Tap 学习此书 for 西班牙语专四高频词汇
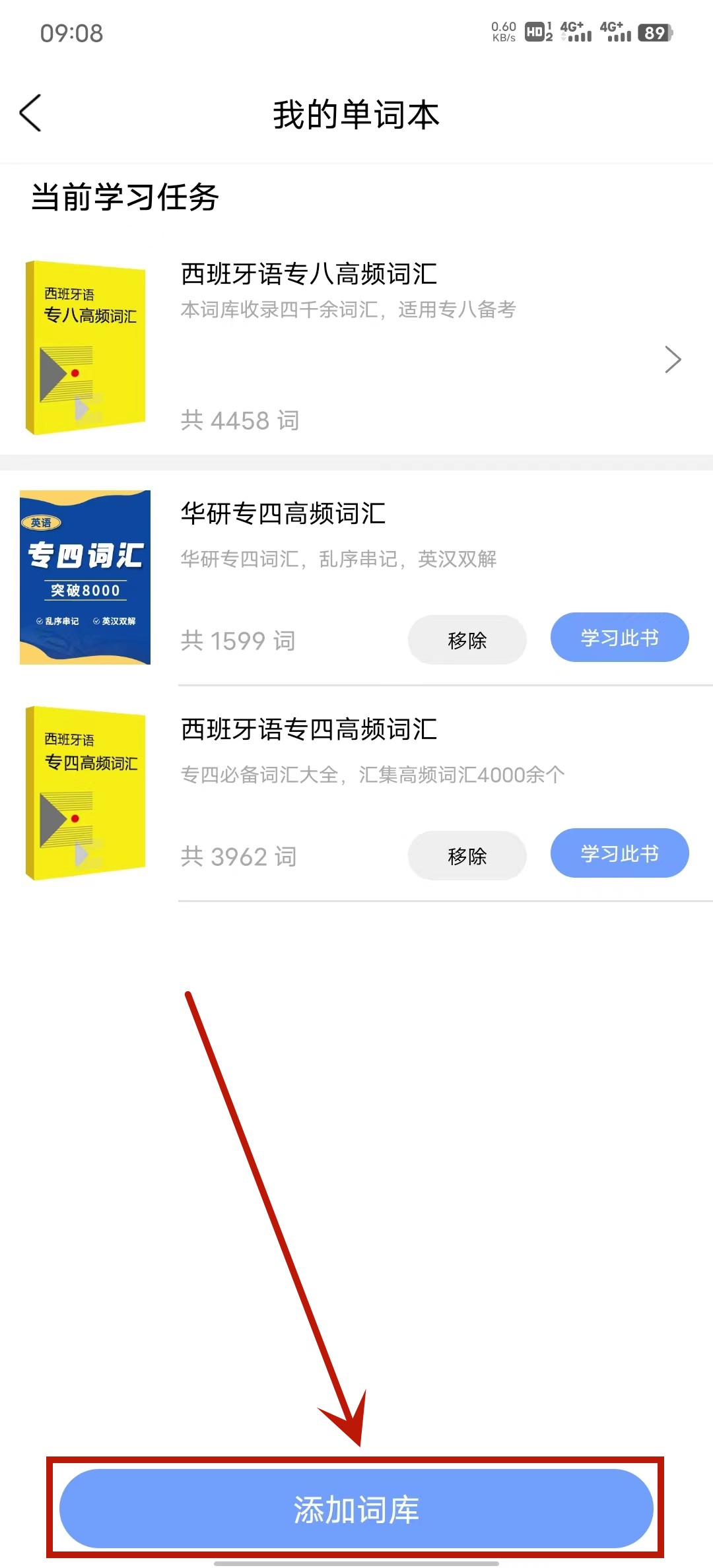The height and width of the screenshot is (1568, 713). (x=619, y=853)
